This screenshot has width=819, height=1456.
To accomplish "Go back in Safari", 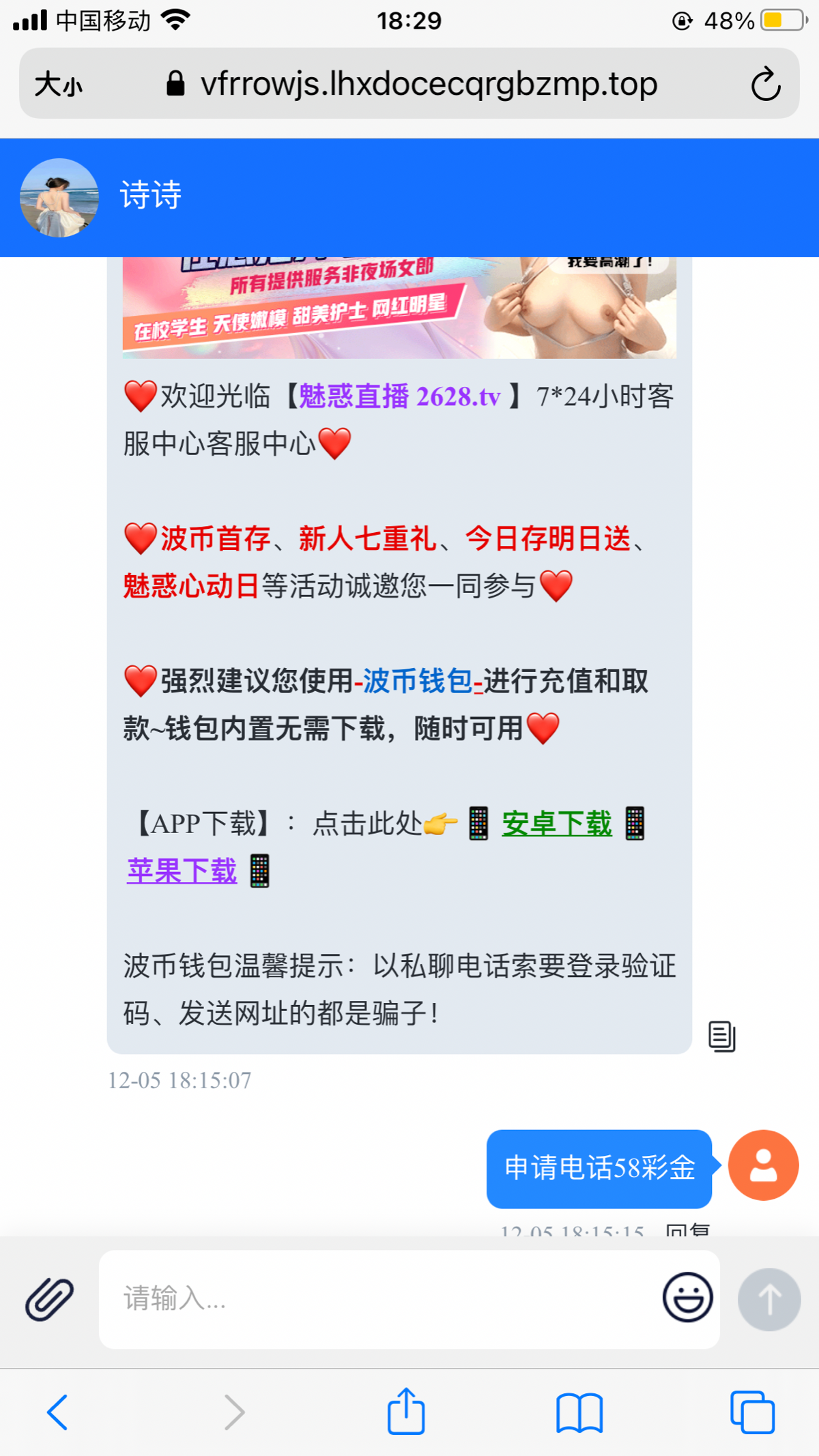I will pyautogui.click(x=57, y=1412).
